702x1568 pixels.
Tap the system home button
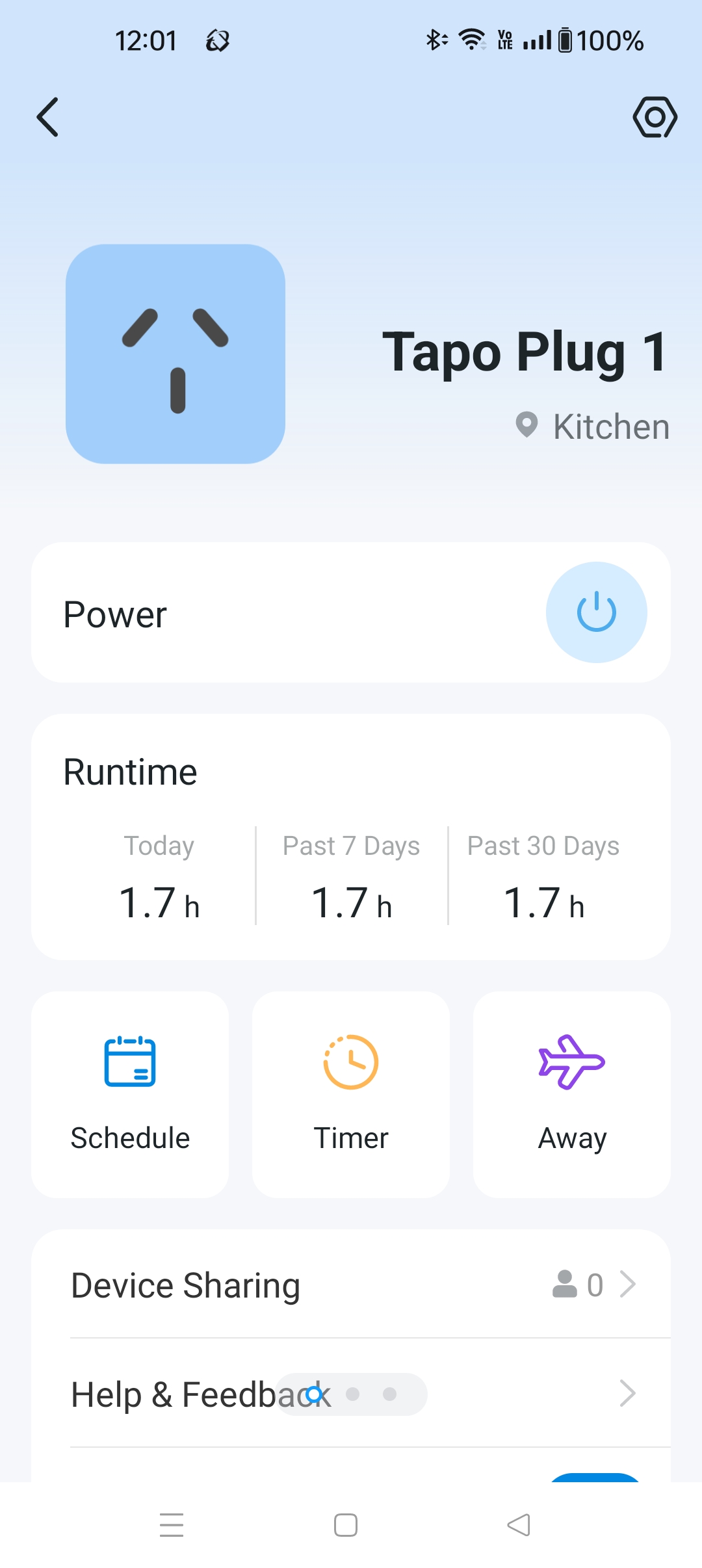[345, 1525]
